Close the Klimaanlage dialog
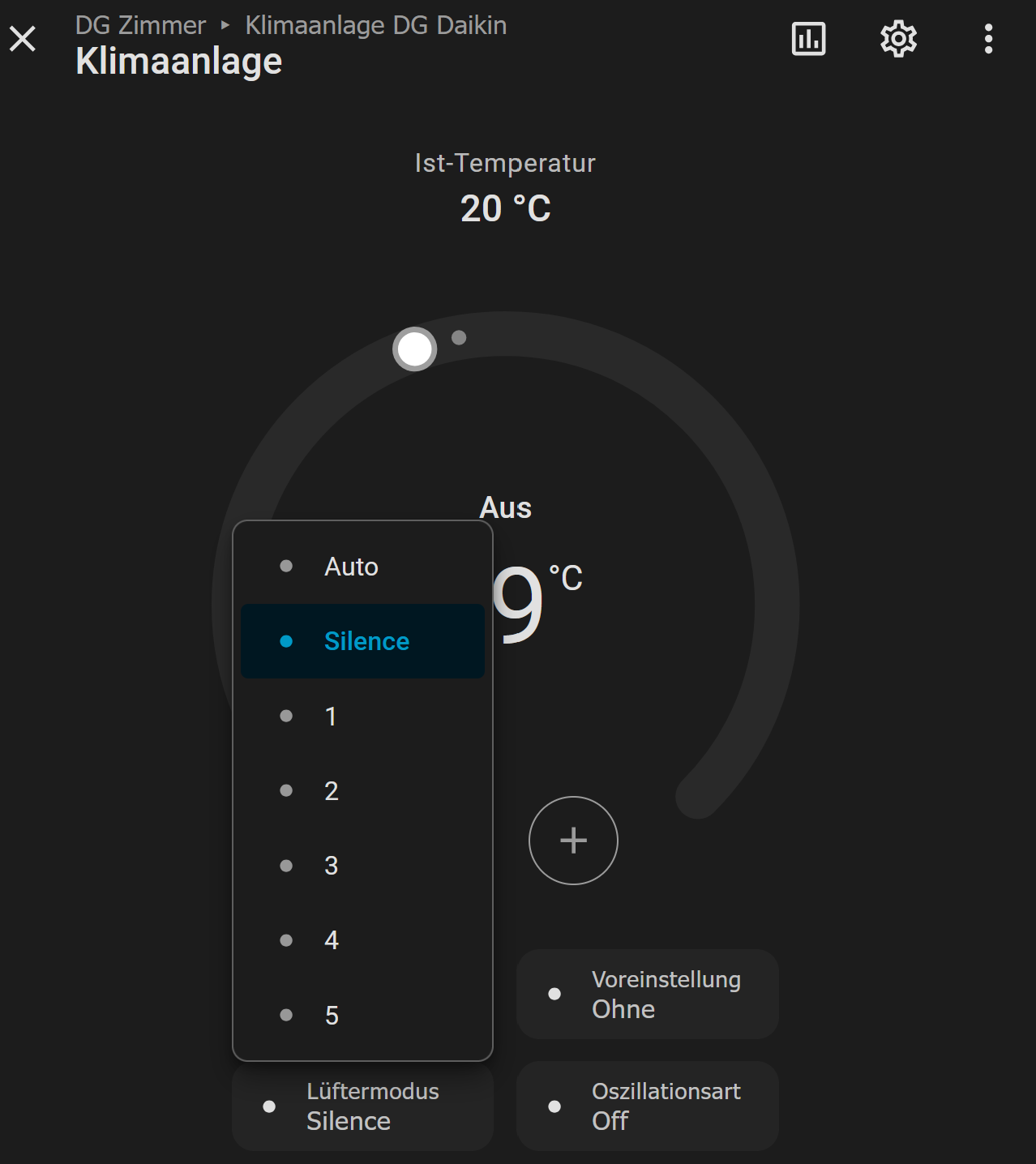The width and height of the screenshot is (1036, 1164). (23, 38)
